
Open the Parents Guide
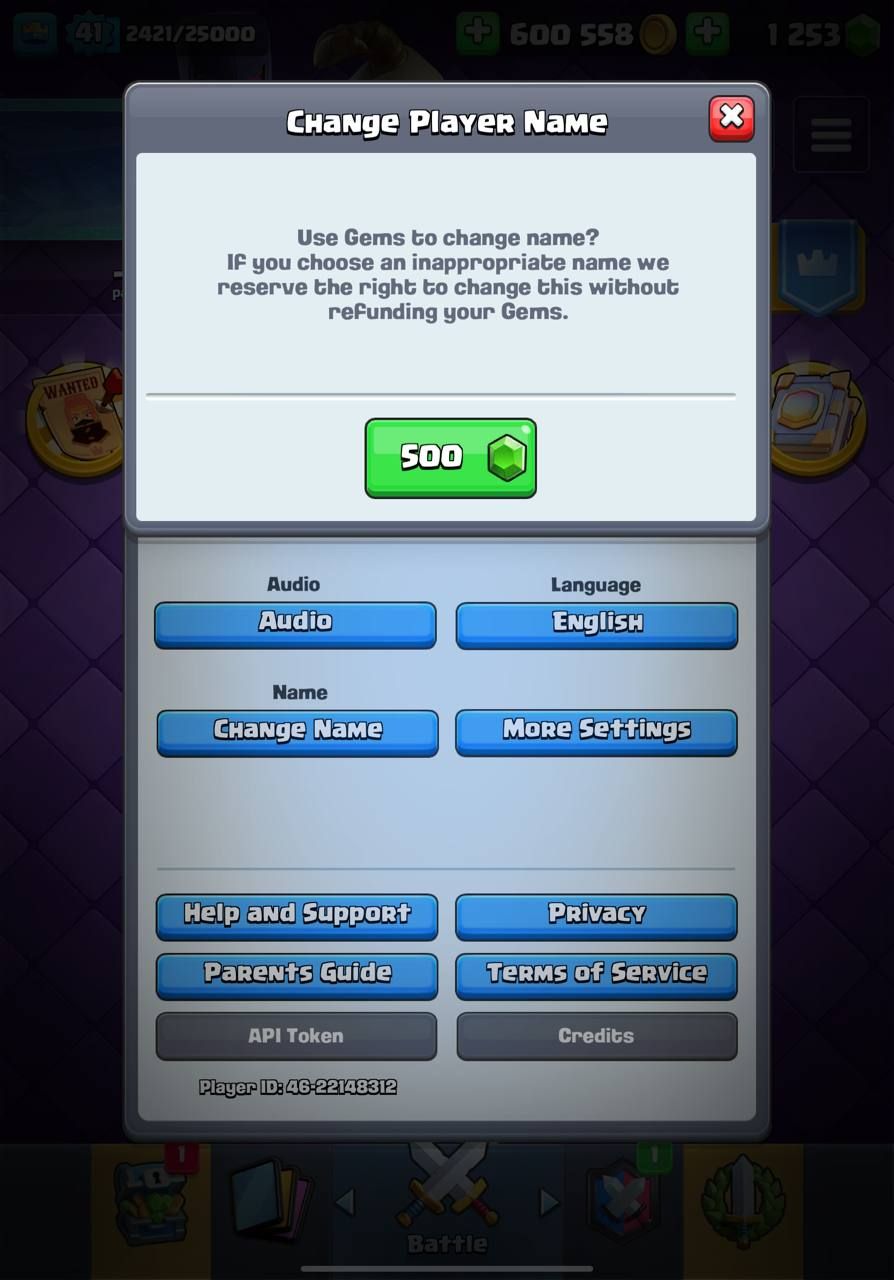tap(297, 975)
